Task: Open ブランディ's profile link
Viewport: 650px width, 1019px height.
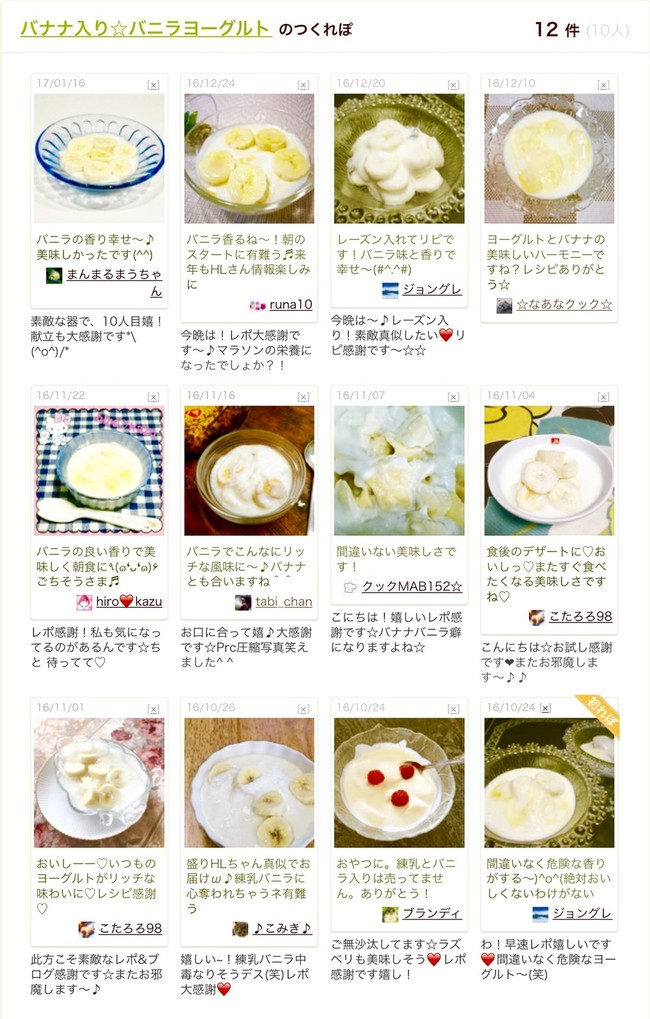Action: [x=431, y=913]
